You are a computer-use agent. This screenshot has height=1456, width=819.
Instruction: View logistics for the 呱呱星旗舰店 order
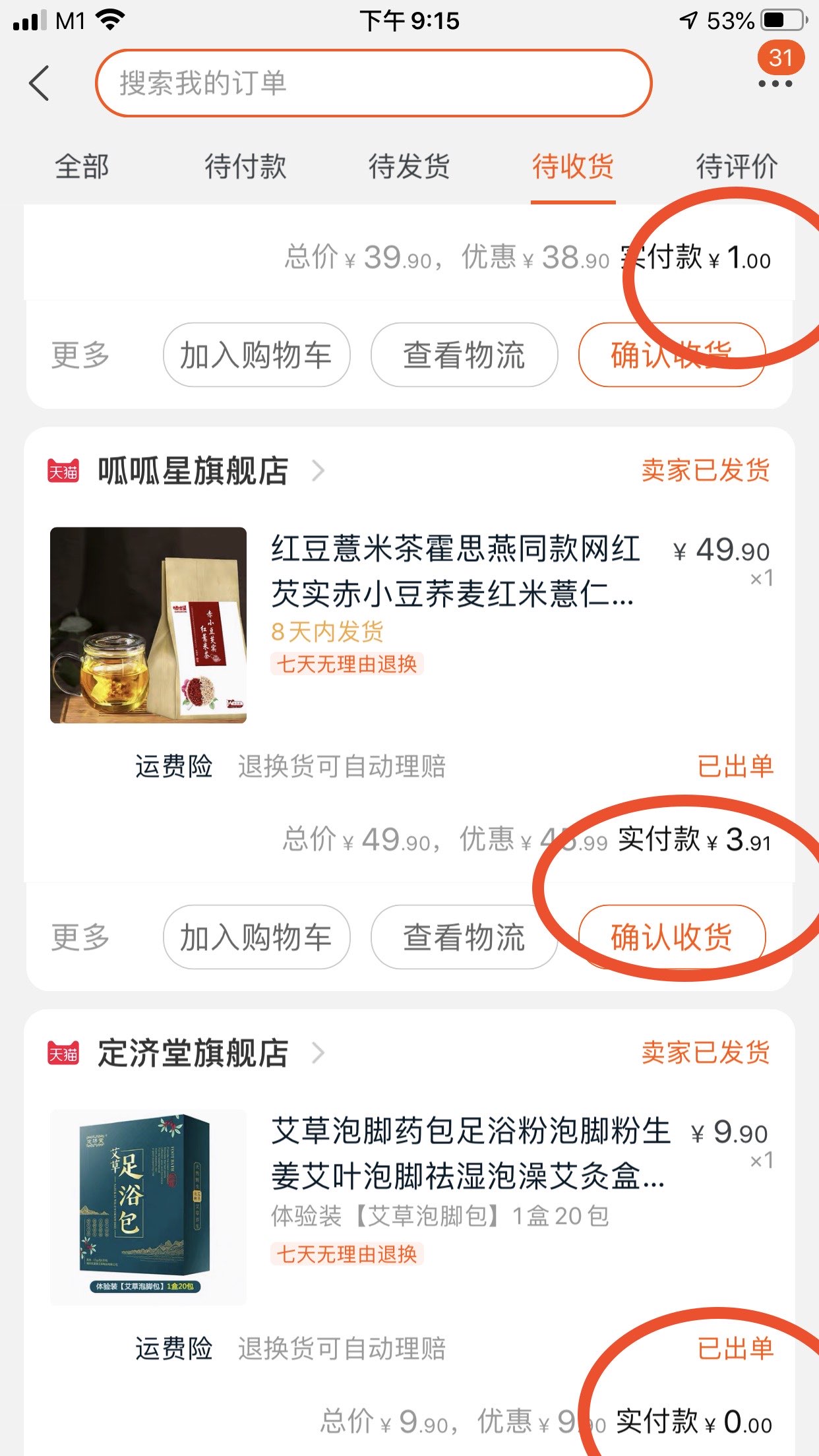(464, 937)
